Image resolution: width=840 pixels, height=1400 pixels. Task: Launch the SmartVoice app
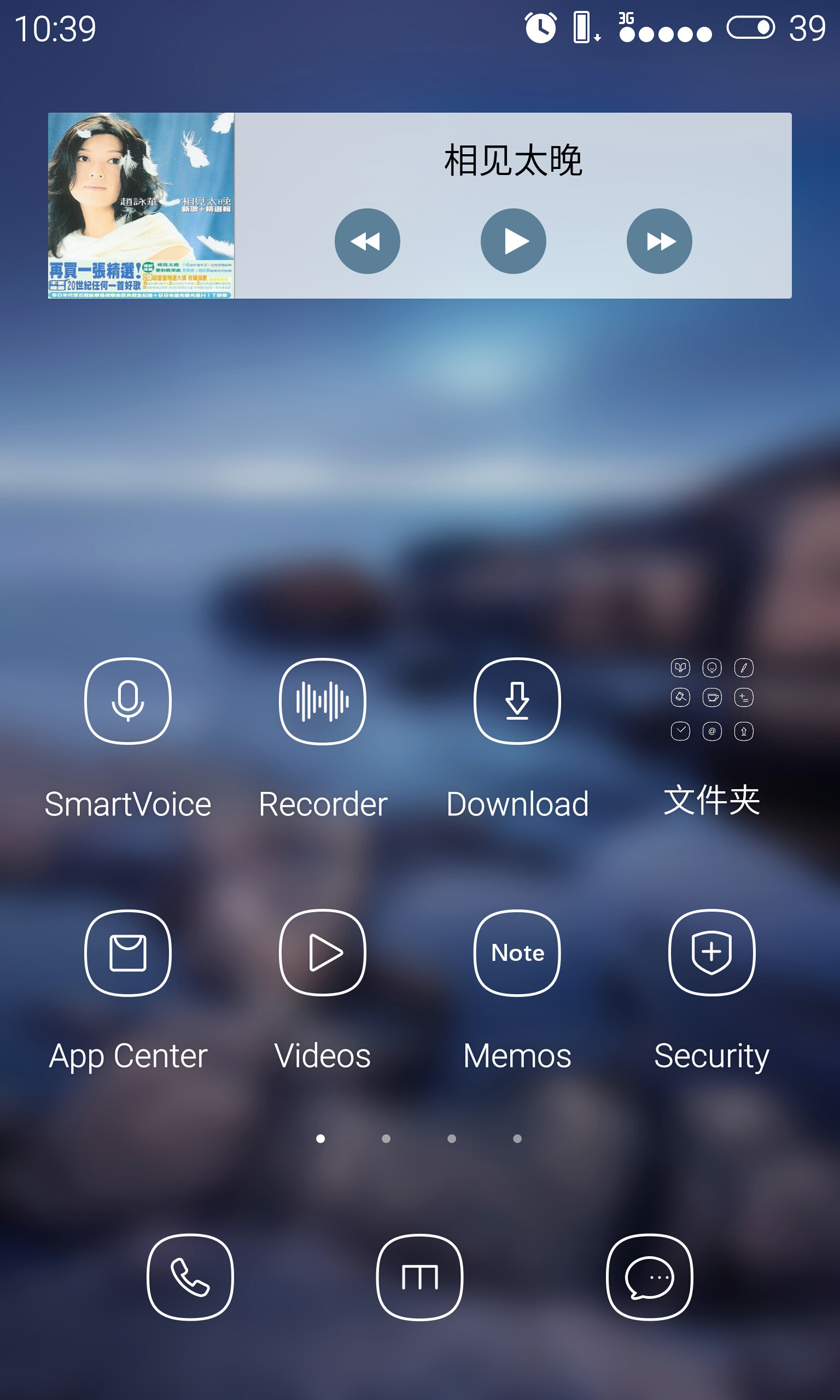coord(128,701)
